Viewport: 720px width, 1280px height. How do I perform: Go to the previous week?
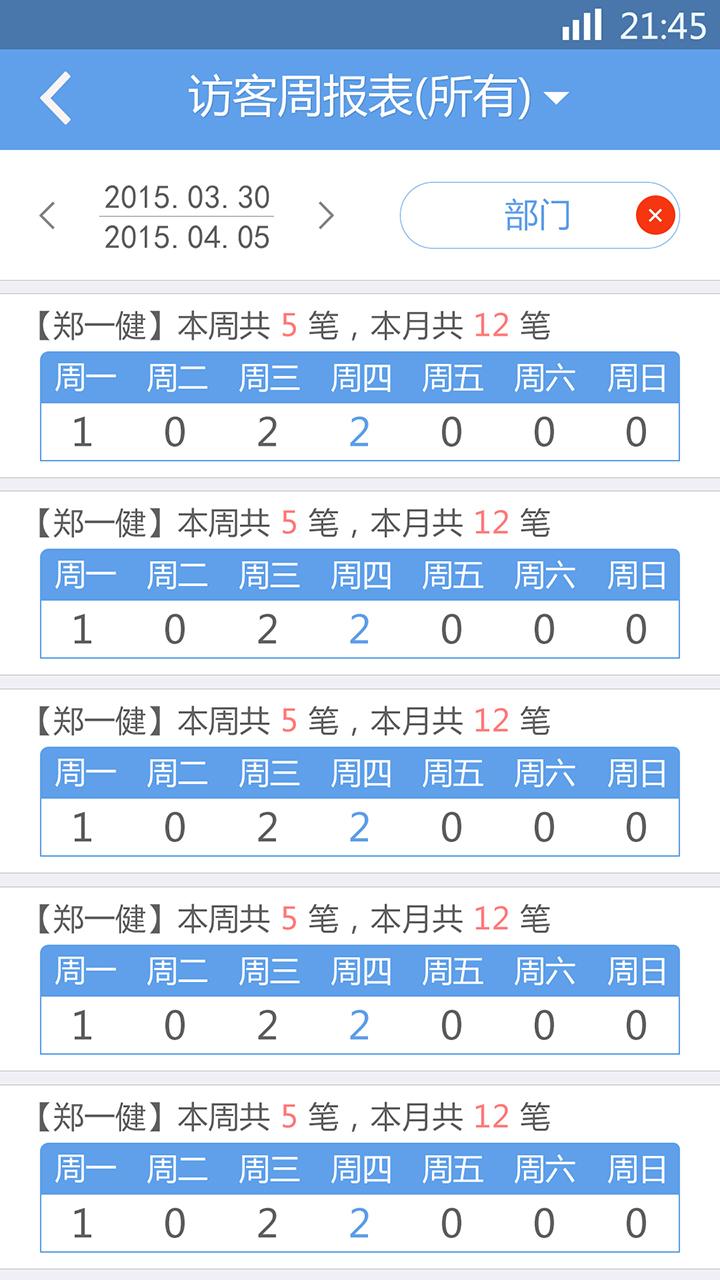tap(47, 215)
